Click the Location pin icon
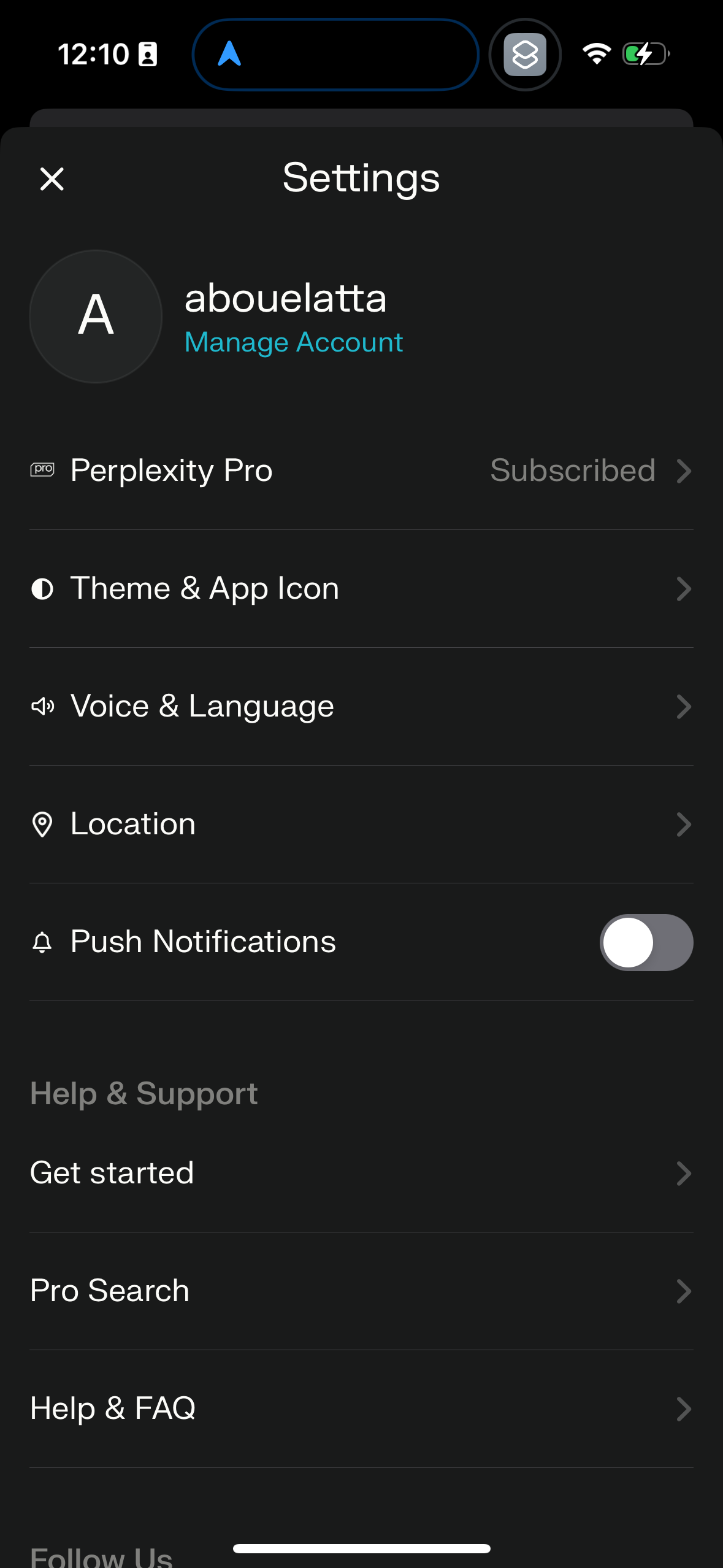 pyautogui.click(x=42, y=824)
